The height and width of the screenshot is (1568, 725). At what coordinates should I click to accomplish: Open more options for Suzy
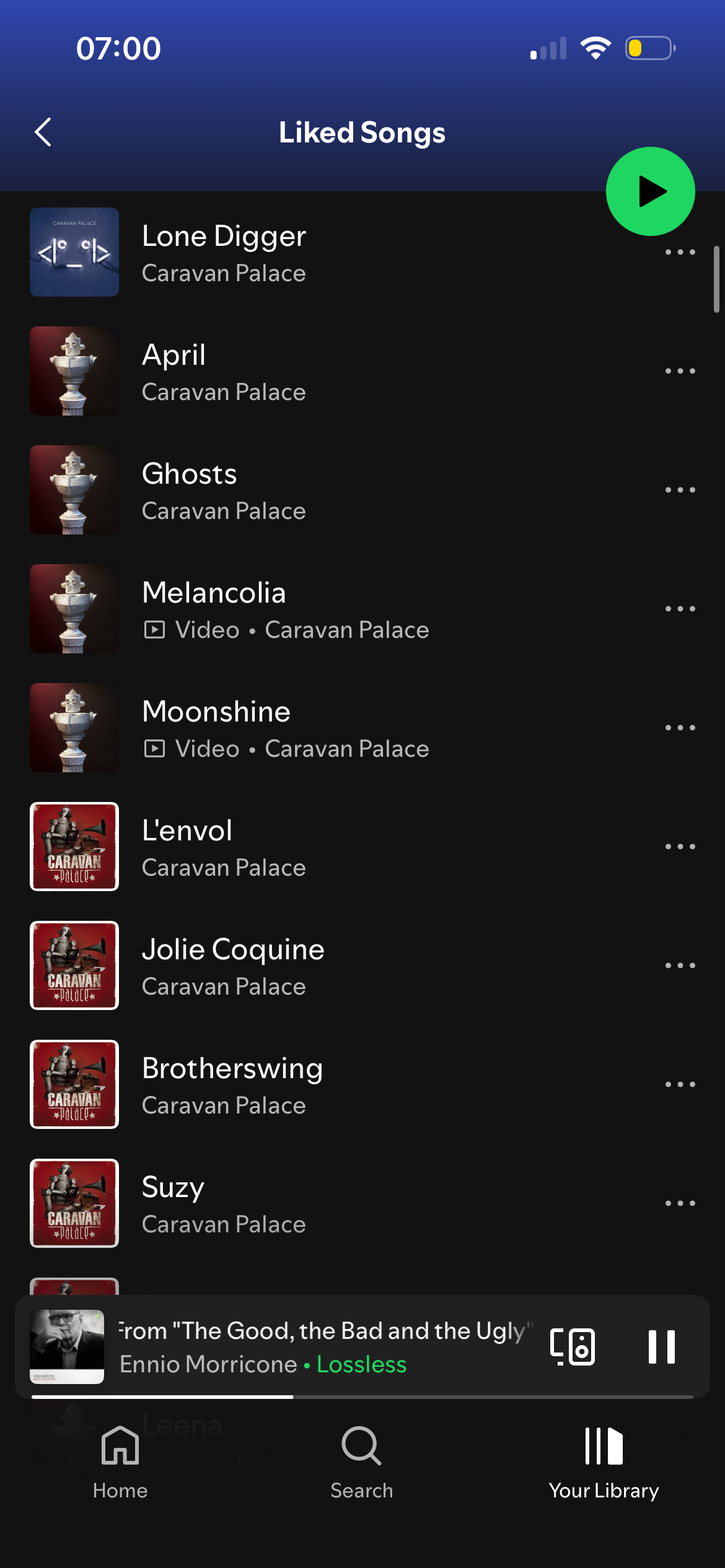[680, 1204]
